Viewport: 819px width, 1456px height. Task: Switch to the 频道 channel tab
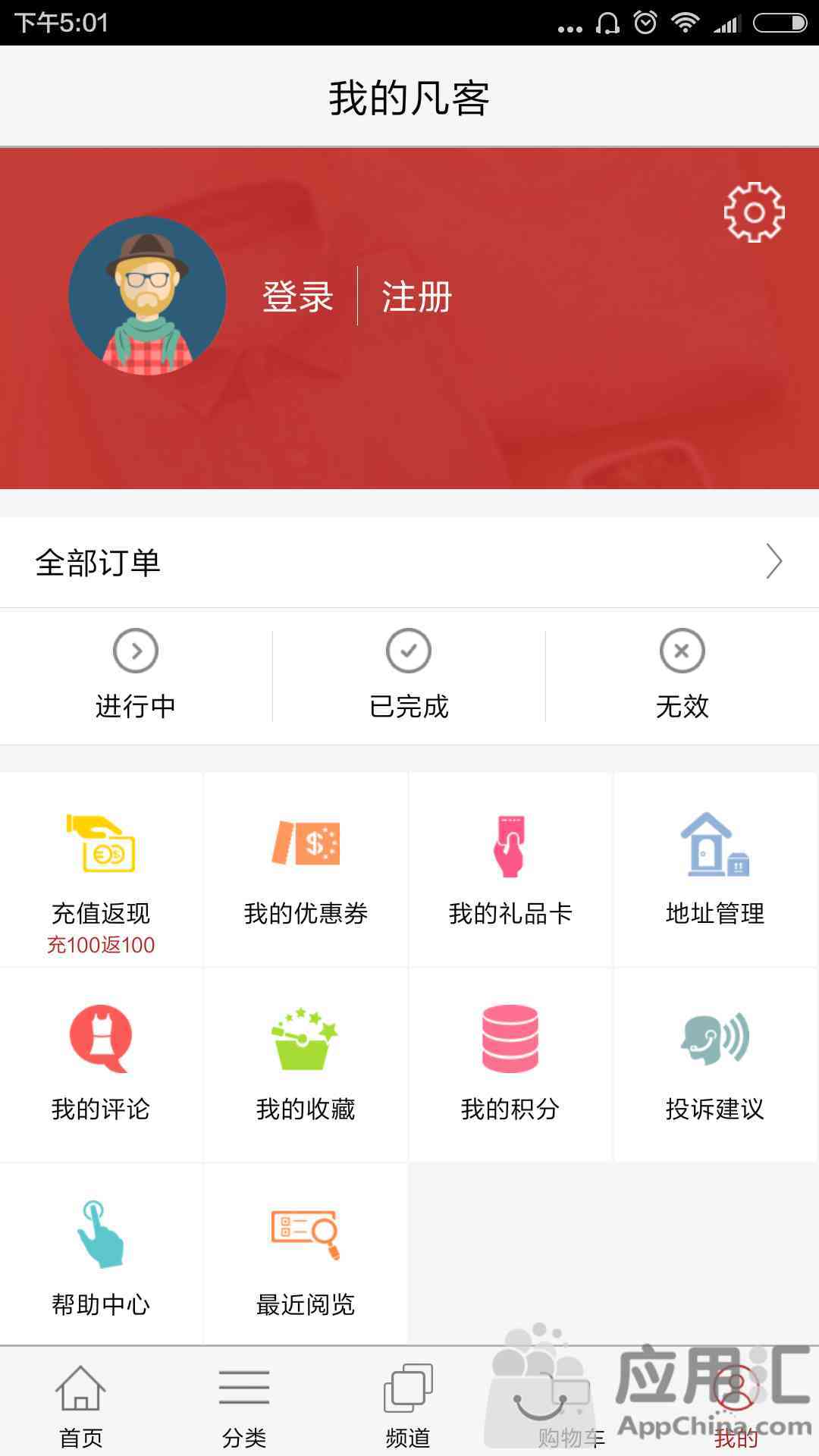[408, 1405]
